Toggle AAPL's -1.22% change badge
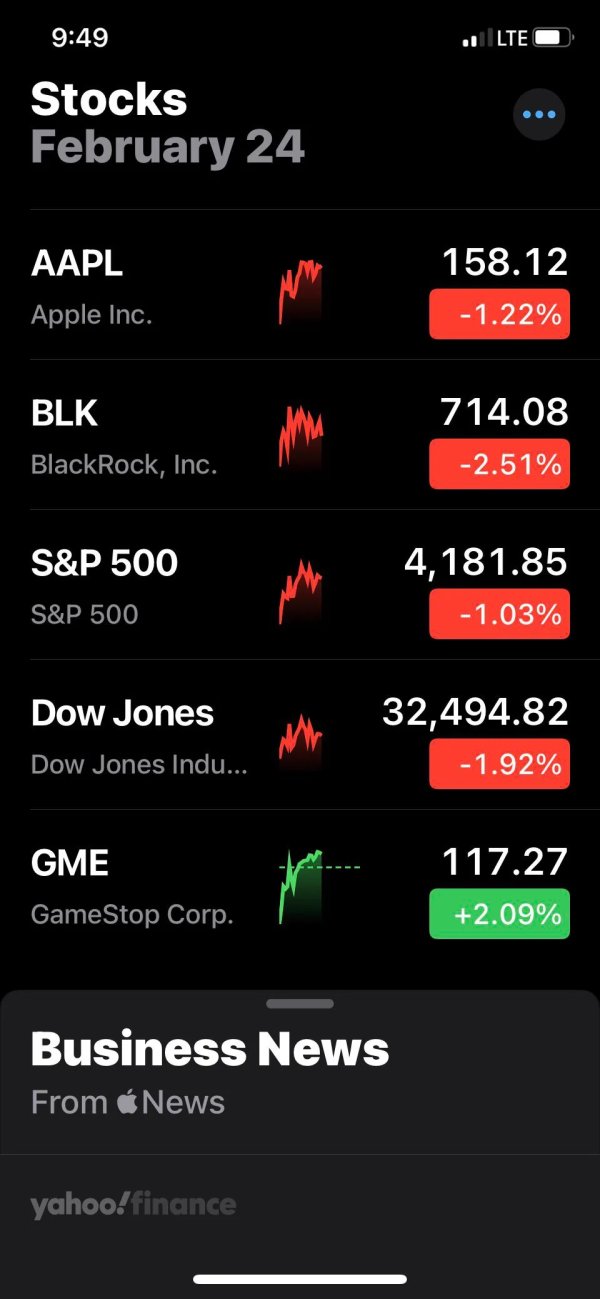The image size is (600, 1299). click(x=499, y=314)
